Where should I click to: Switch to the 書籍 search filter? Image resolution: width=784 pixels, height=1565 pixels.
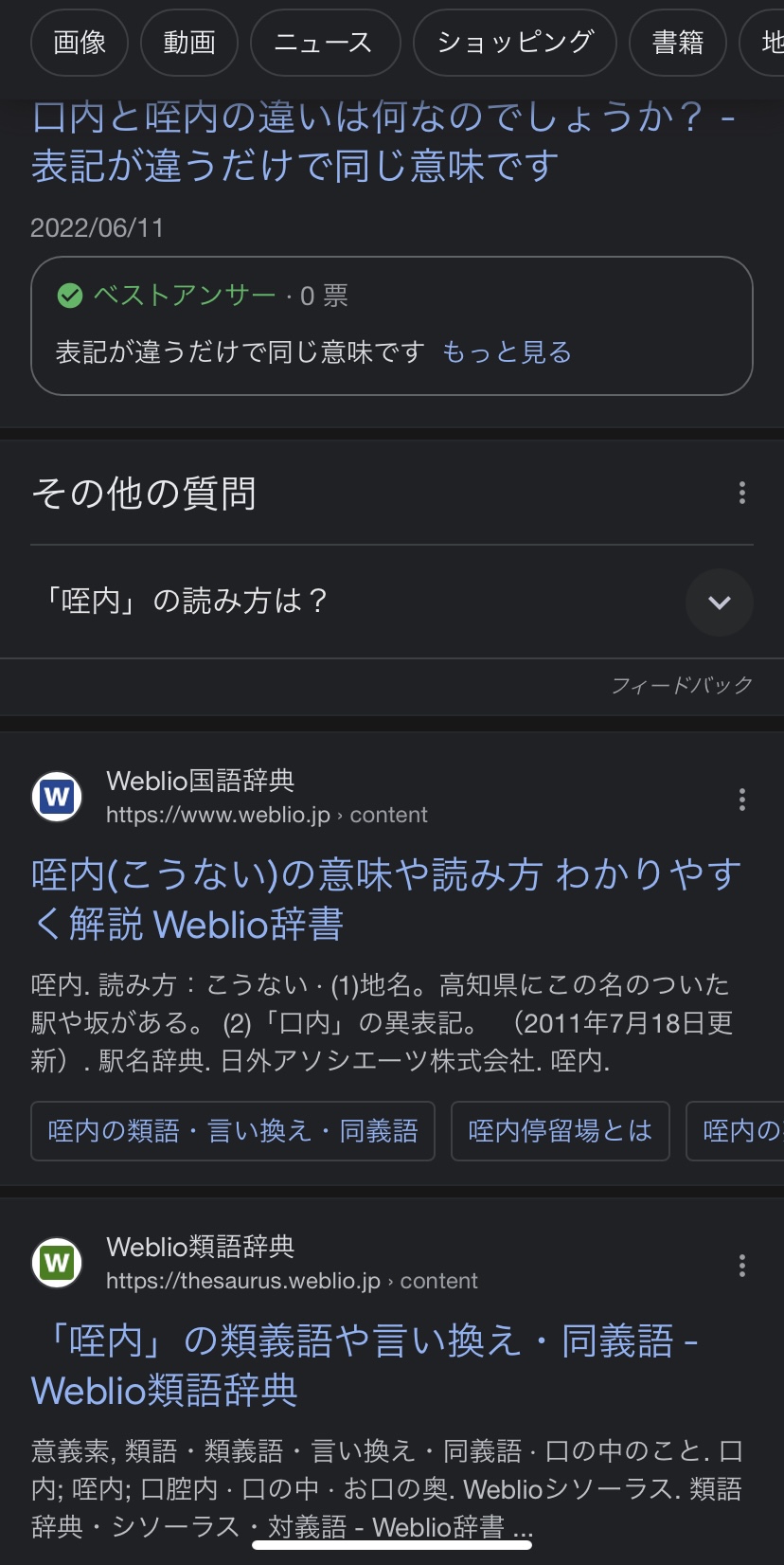click(678, 43)
